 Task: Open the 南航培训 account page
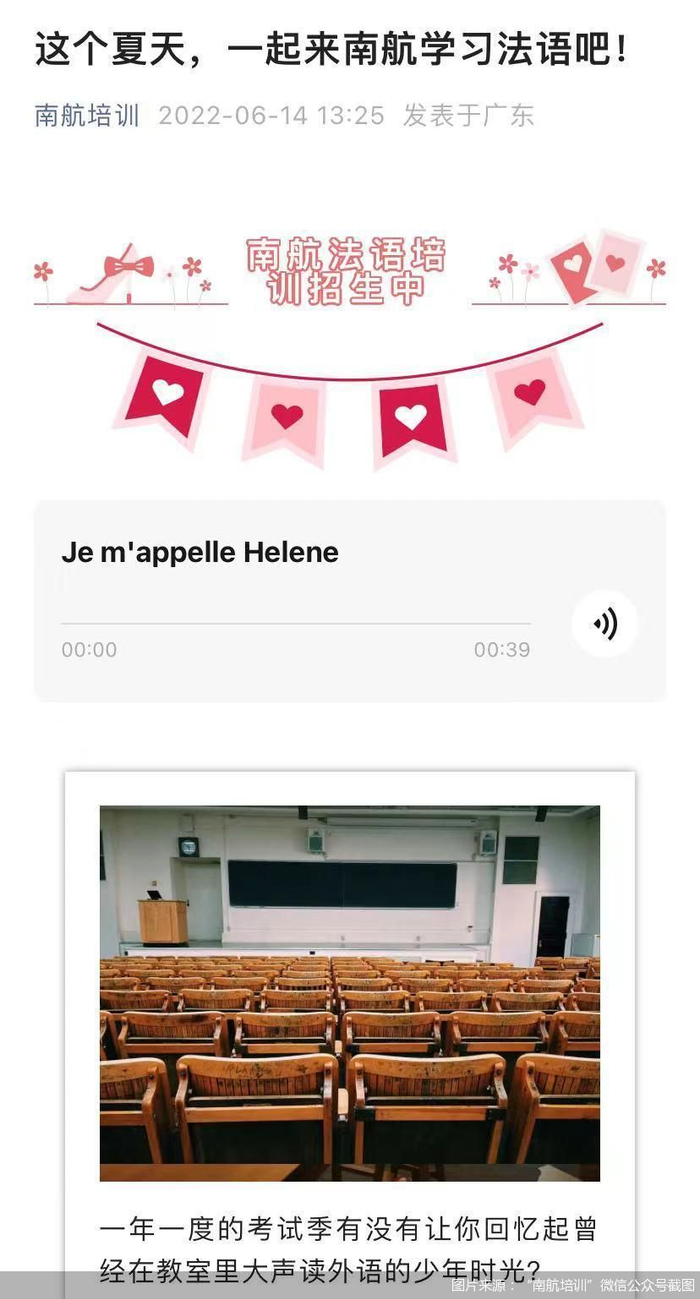pyautogui.click(x=87, y=116)
